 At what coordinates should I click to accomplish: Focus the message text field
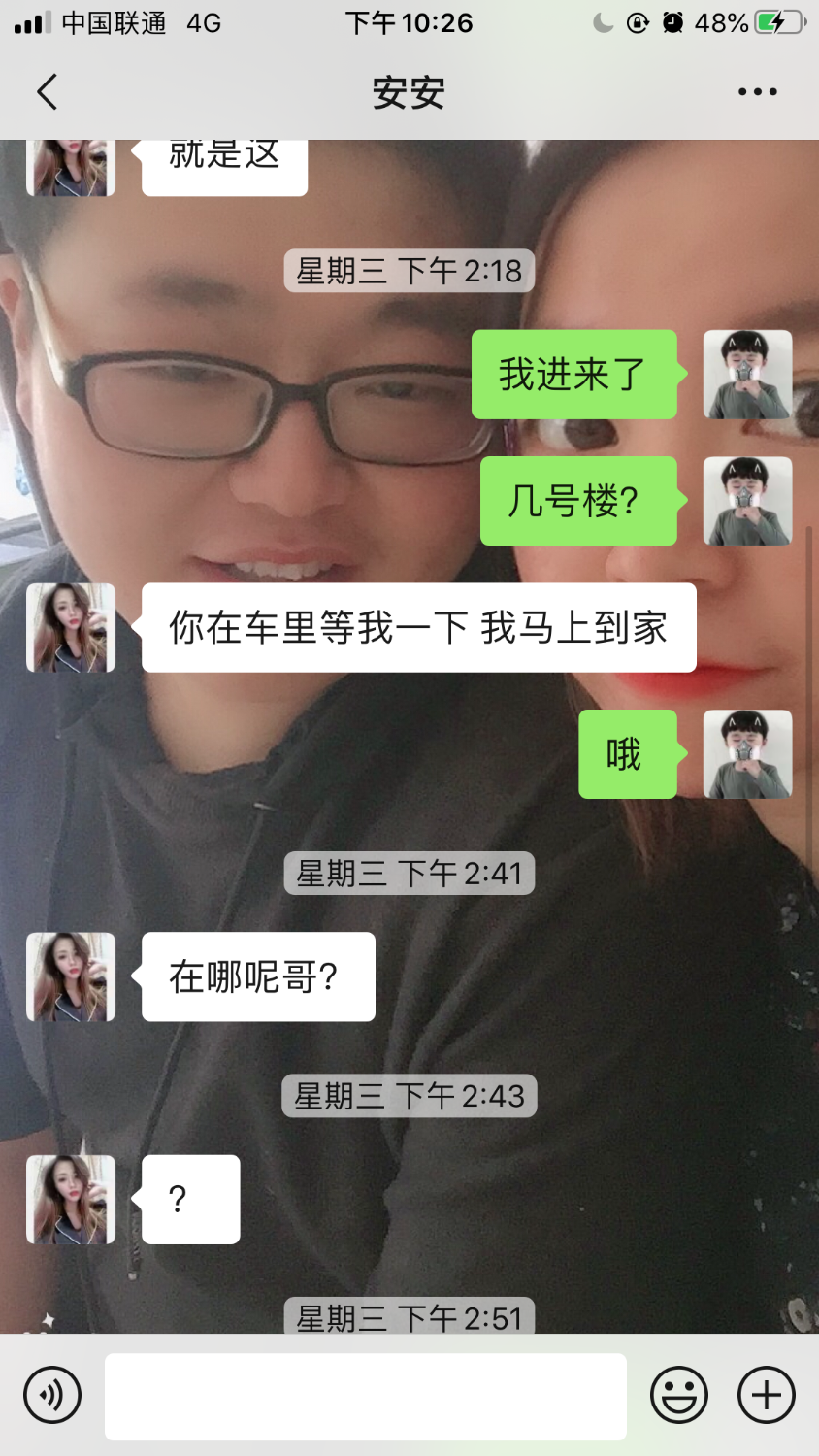pyautogui.click(x=365, y=1396)
